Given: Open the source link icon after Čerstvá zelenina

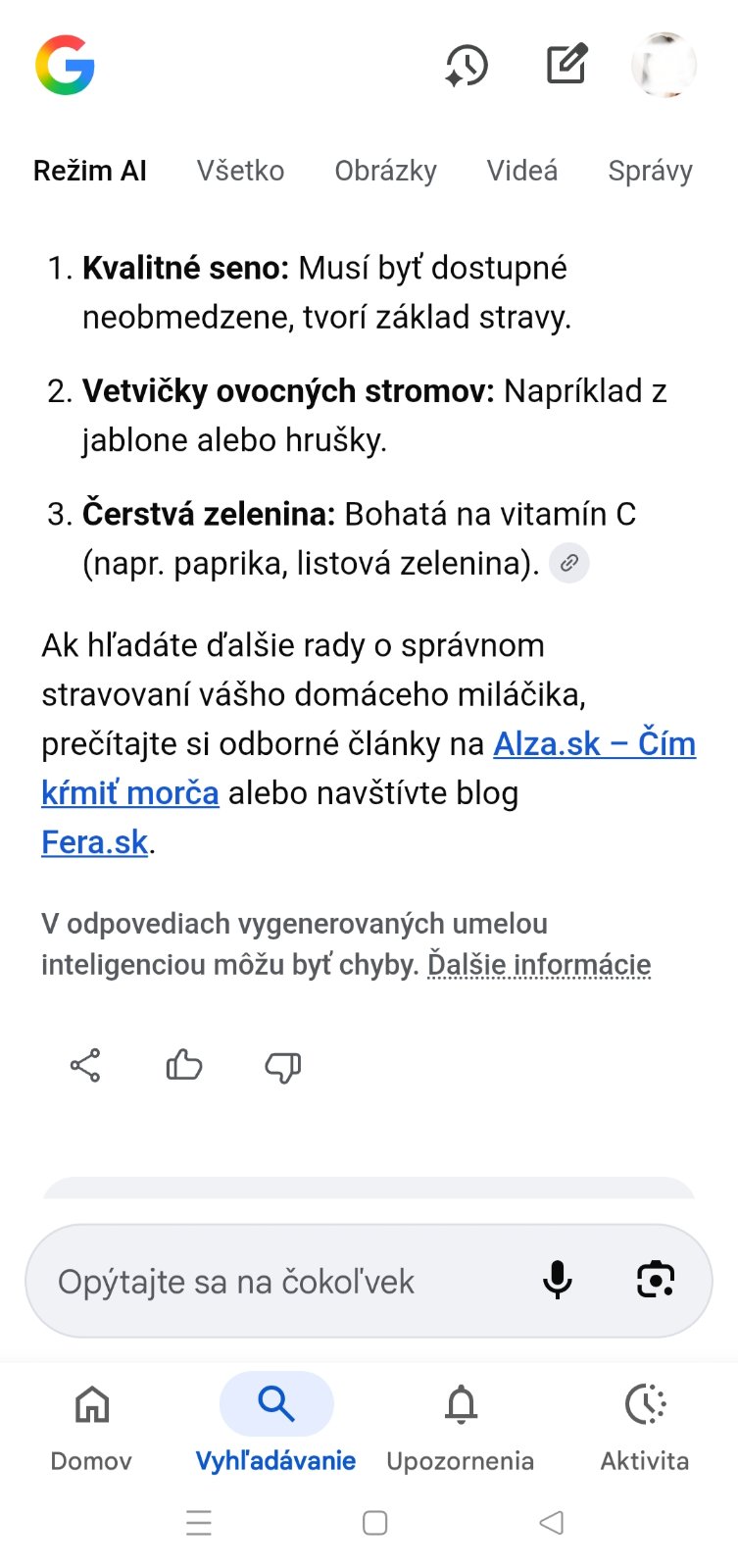Looking at the screenshot, I should [x=568, y=564].
